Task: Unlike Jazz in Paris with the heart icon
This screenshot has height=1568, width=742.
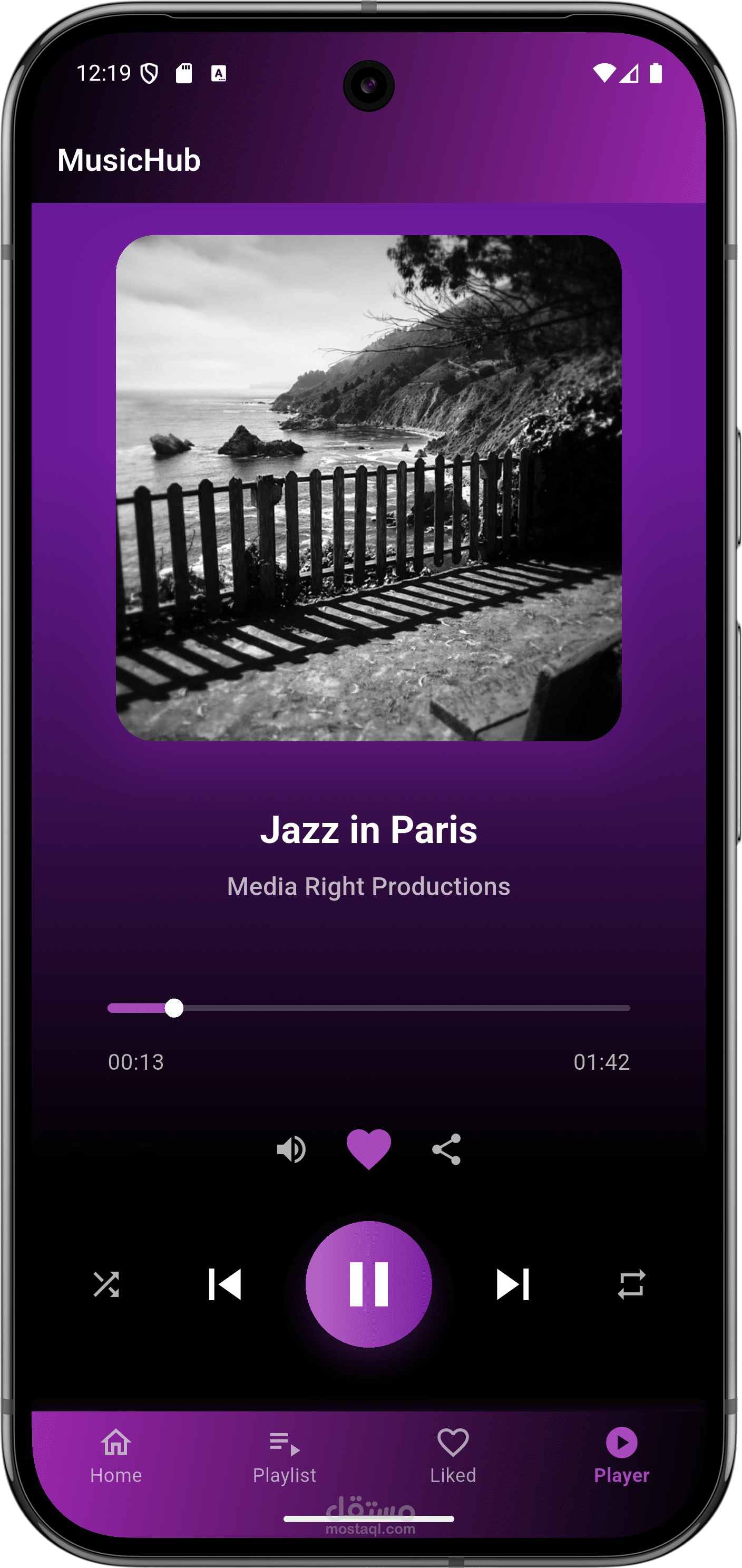Action: coord(368,1149)
